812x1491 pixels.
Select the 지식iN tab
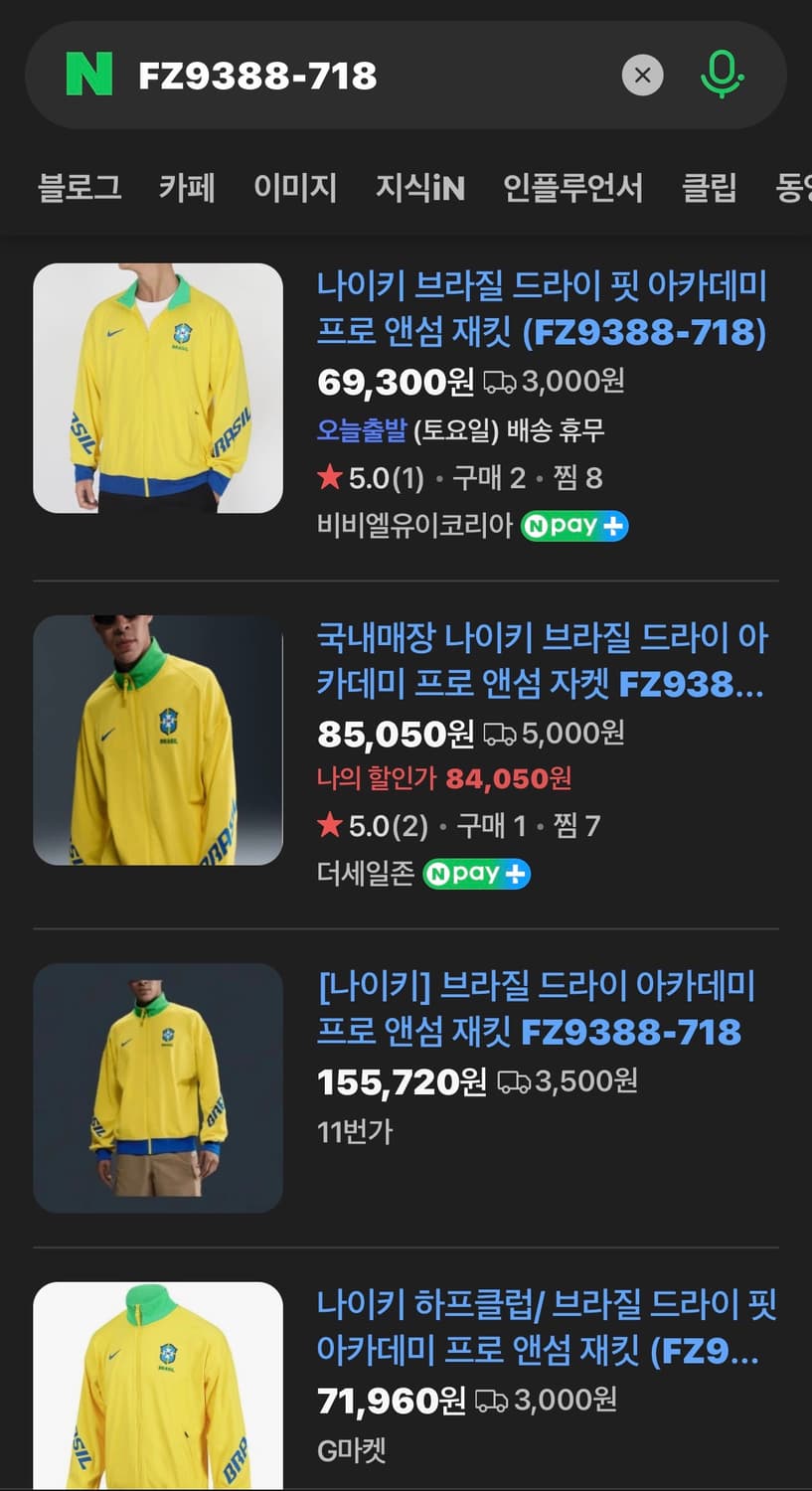coord(420,189)
